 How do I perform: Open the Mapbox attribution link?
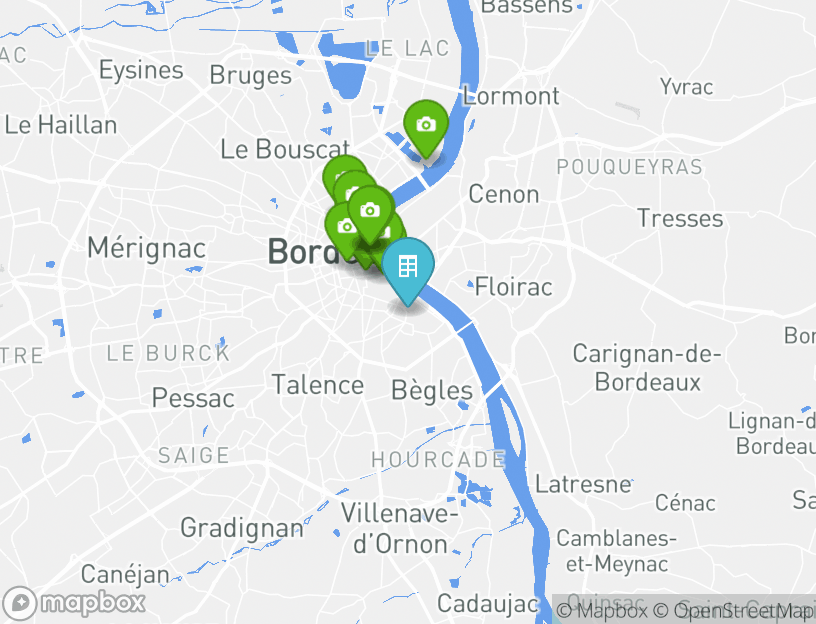[x=600, y=610]
